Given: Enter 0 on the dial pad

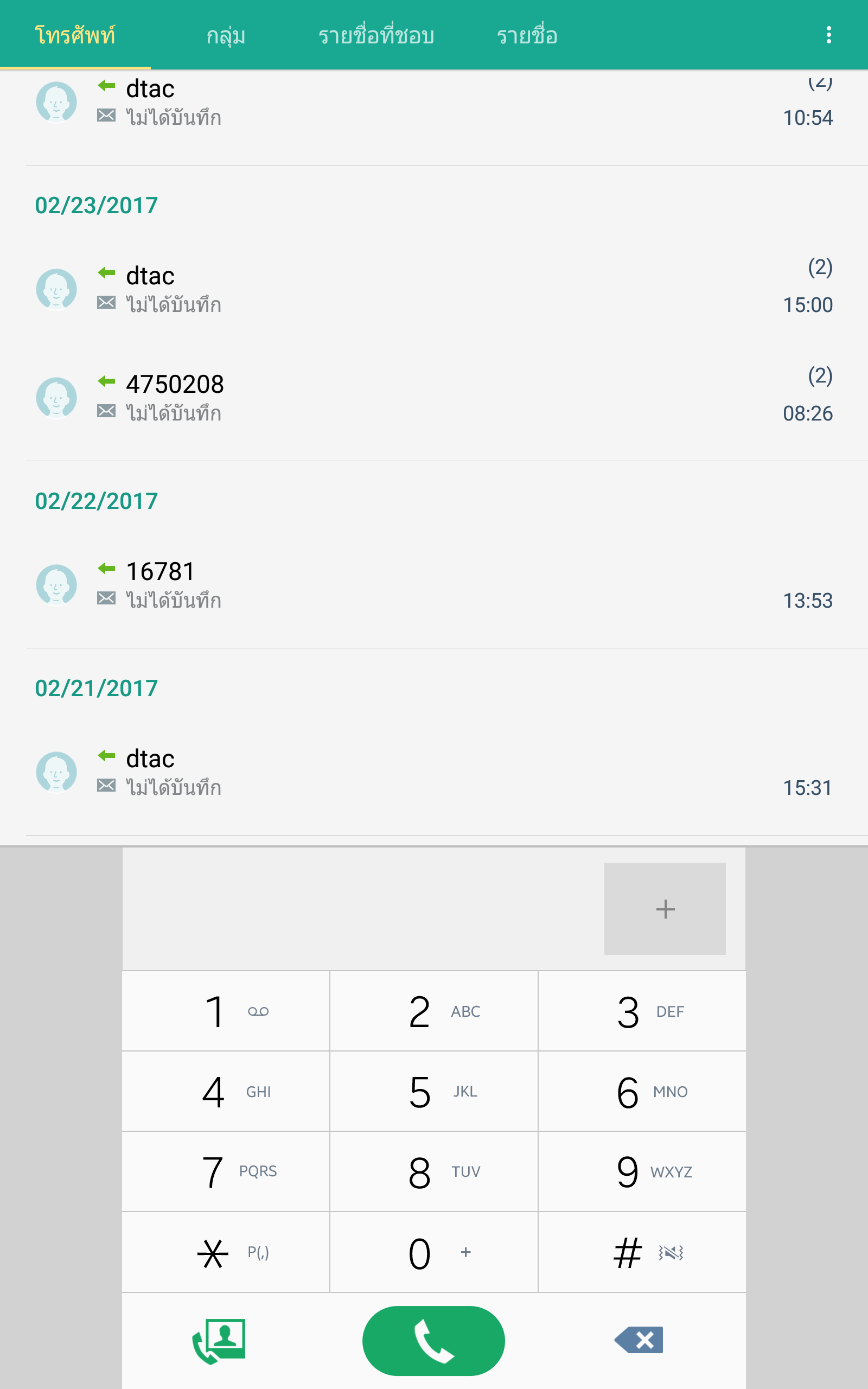Looking at the screenshot, I should [434, 1252].
